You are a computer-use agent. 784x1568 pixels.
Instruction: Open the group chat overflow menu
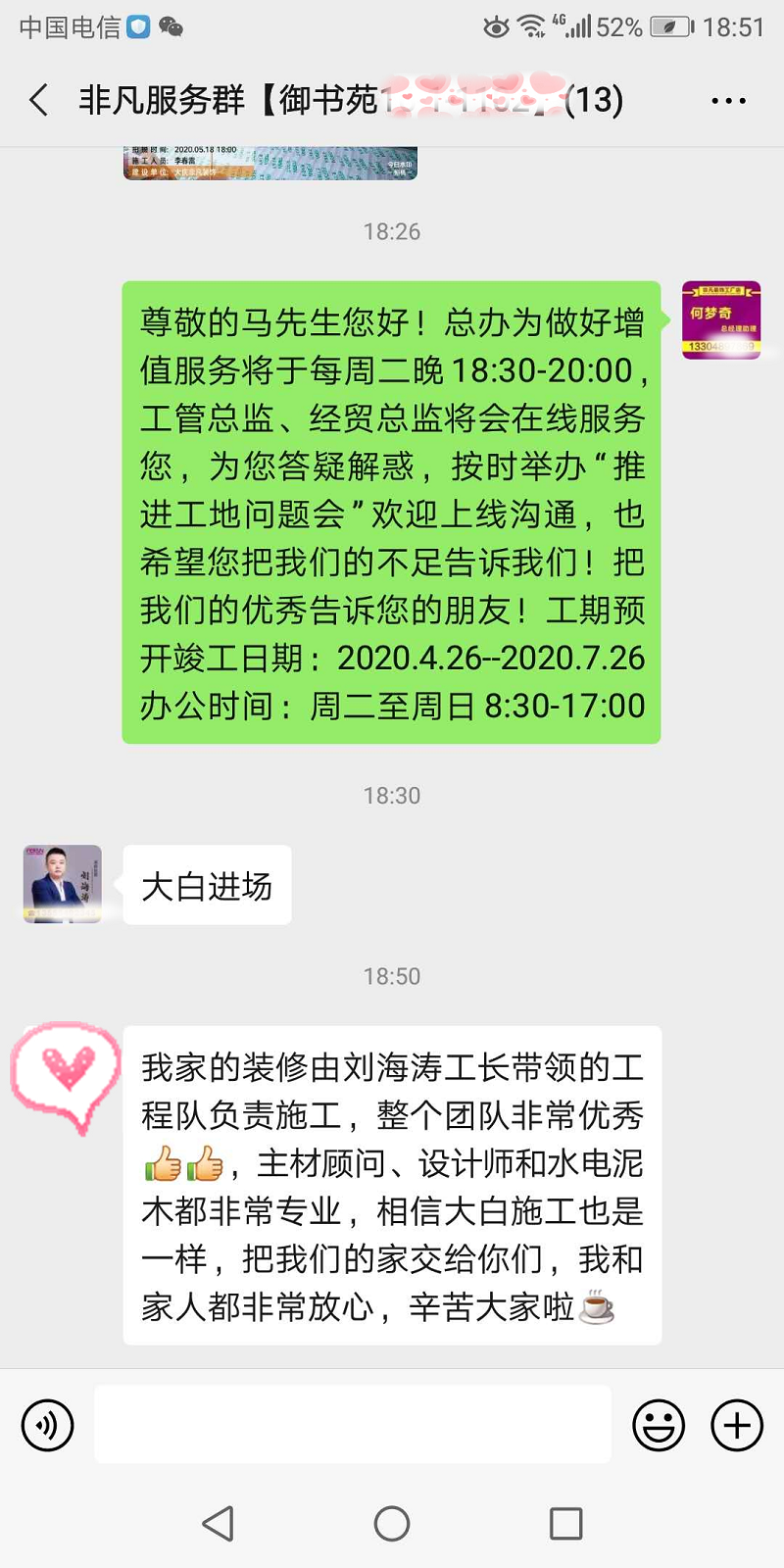point(728,100)
